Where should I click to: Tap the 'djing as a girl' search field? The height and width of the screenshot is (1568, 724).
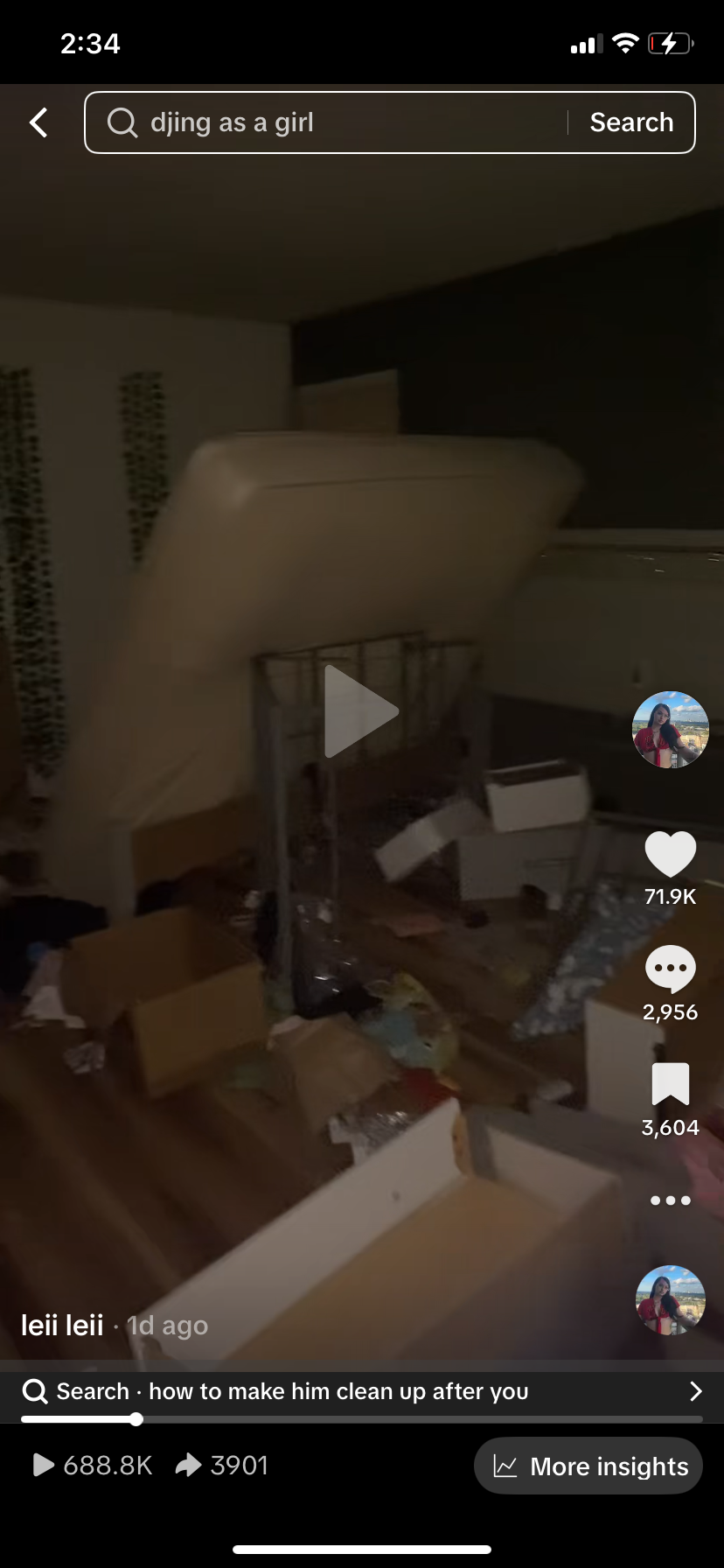point(332,122)
